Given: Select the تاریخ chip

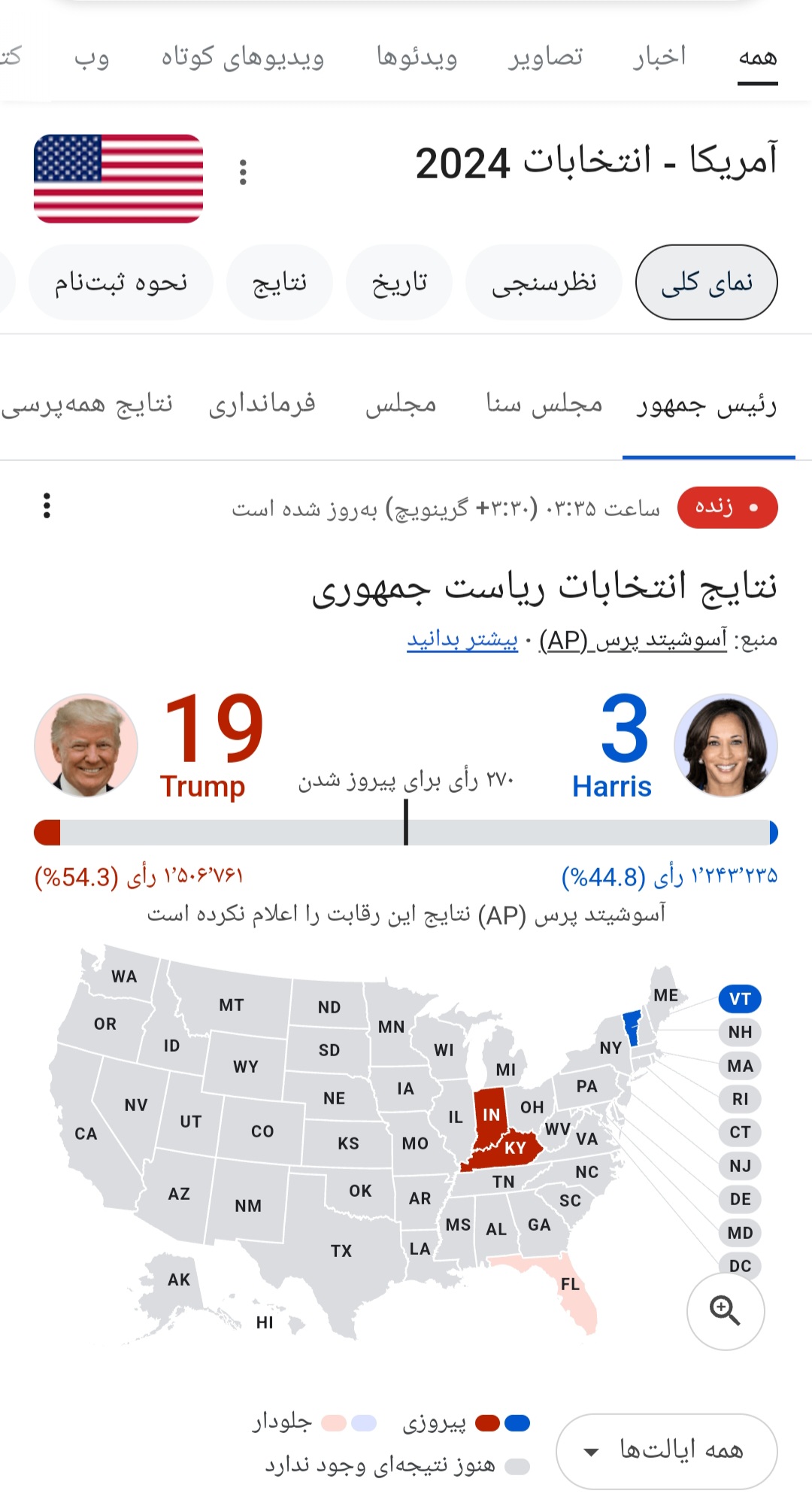Looking at the screenshot, I should (399, 282).
